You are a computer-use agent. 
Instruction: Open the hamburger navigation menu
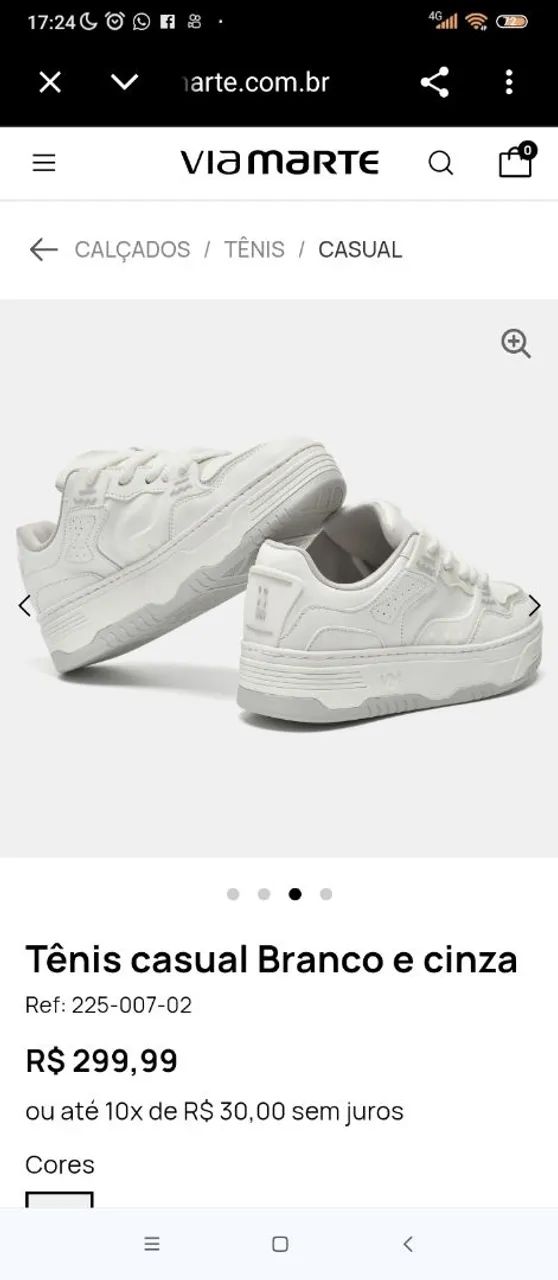[44, 163]
